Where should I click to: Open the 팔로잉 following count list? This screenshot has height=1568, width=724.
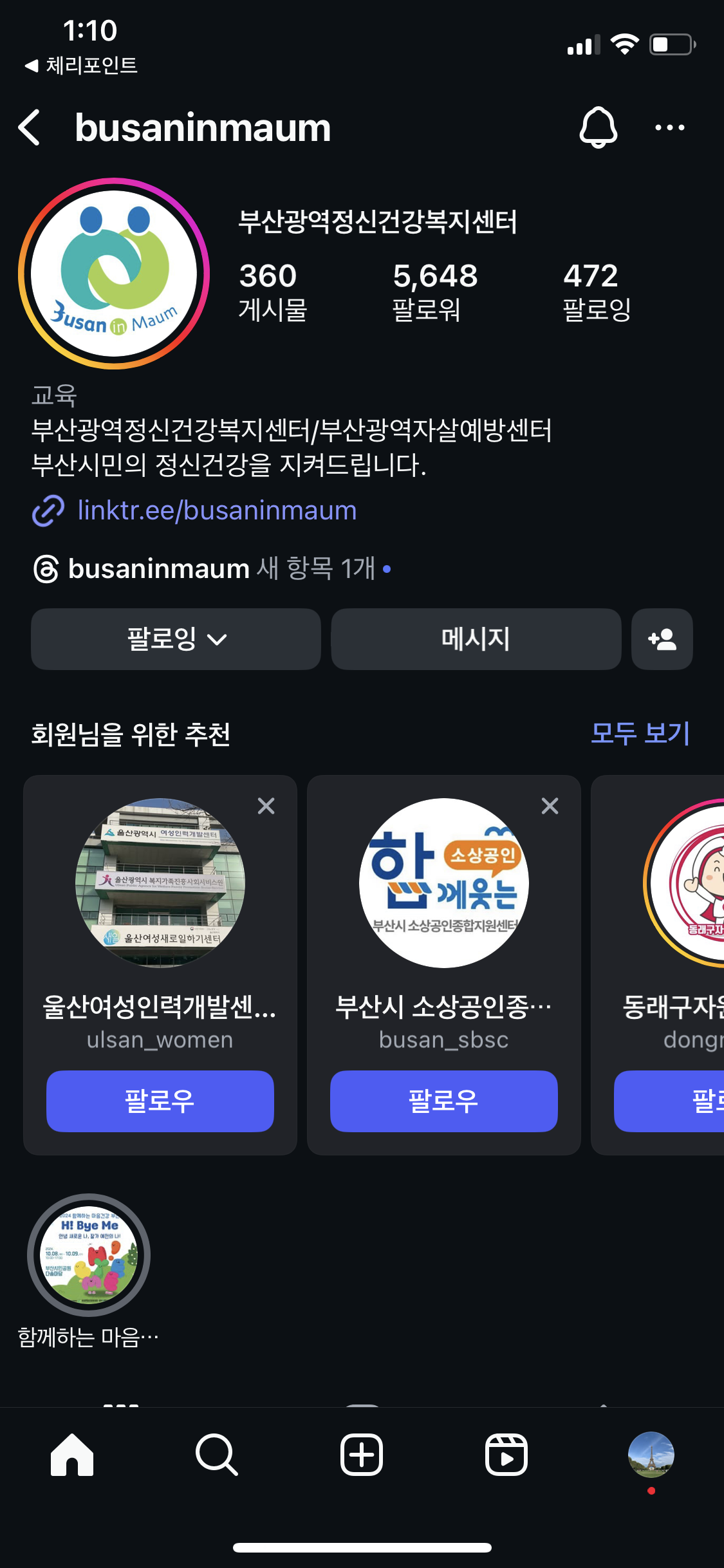tap(596, 291)
